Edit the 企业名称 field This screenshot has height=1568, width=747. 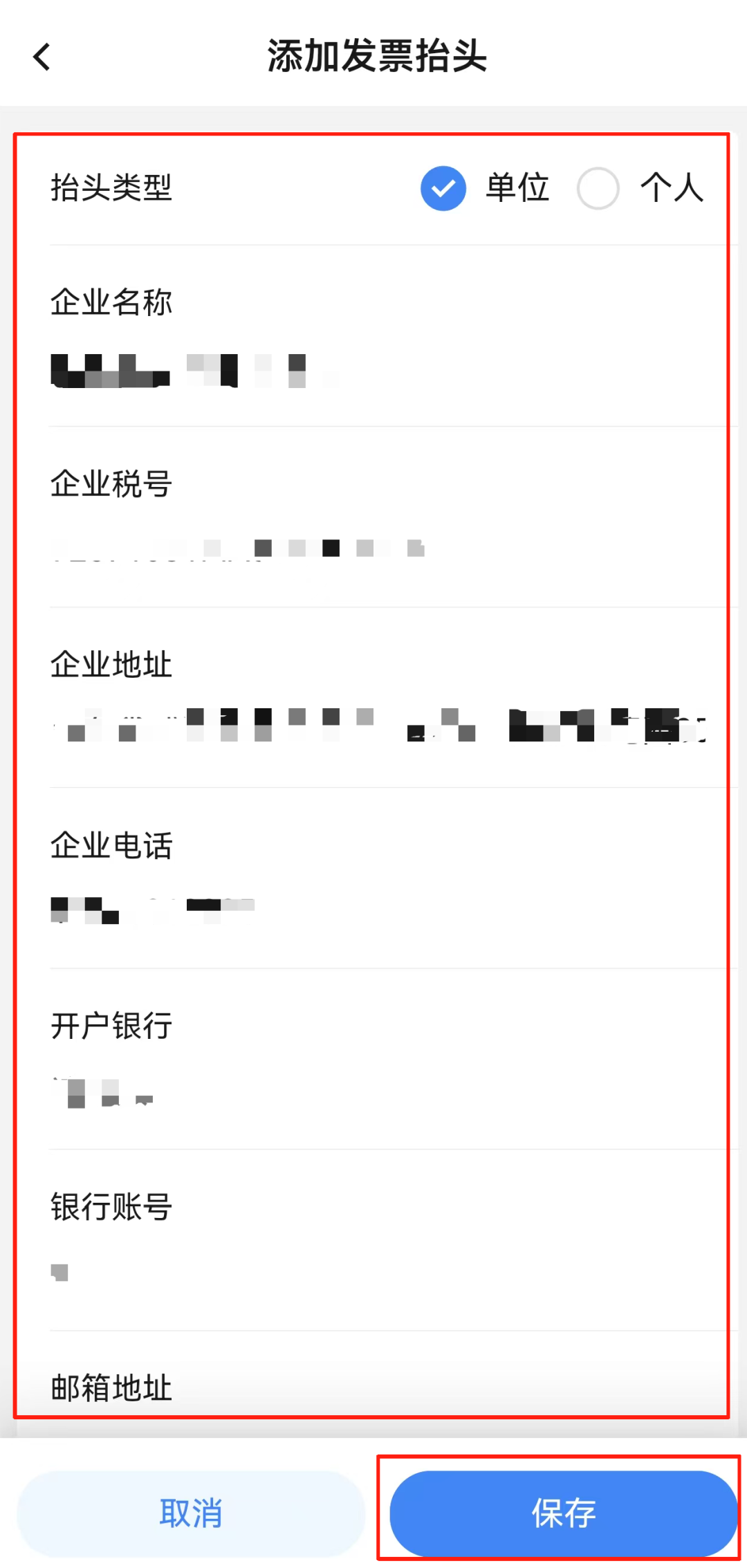point(373,371)
